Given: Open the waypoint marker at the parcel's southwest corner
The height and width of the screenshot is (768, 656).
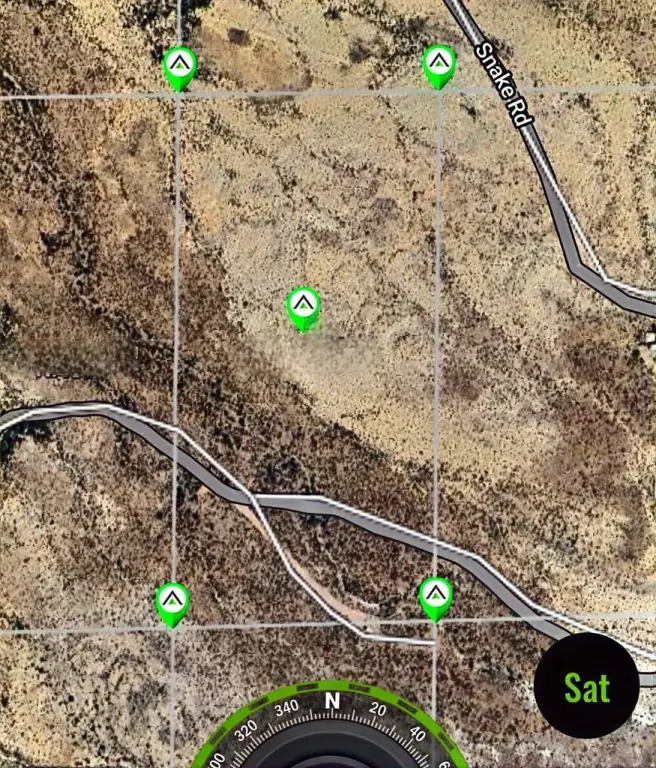Looking at the screenshot, I should pos(173,603).
